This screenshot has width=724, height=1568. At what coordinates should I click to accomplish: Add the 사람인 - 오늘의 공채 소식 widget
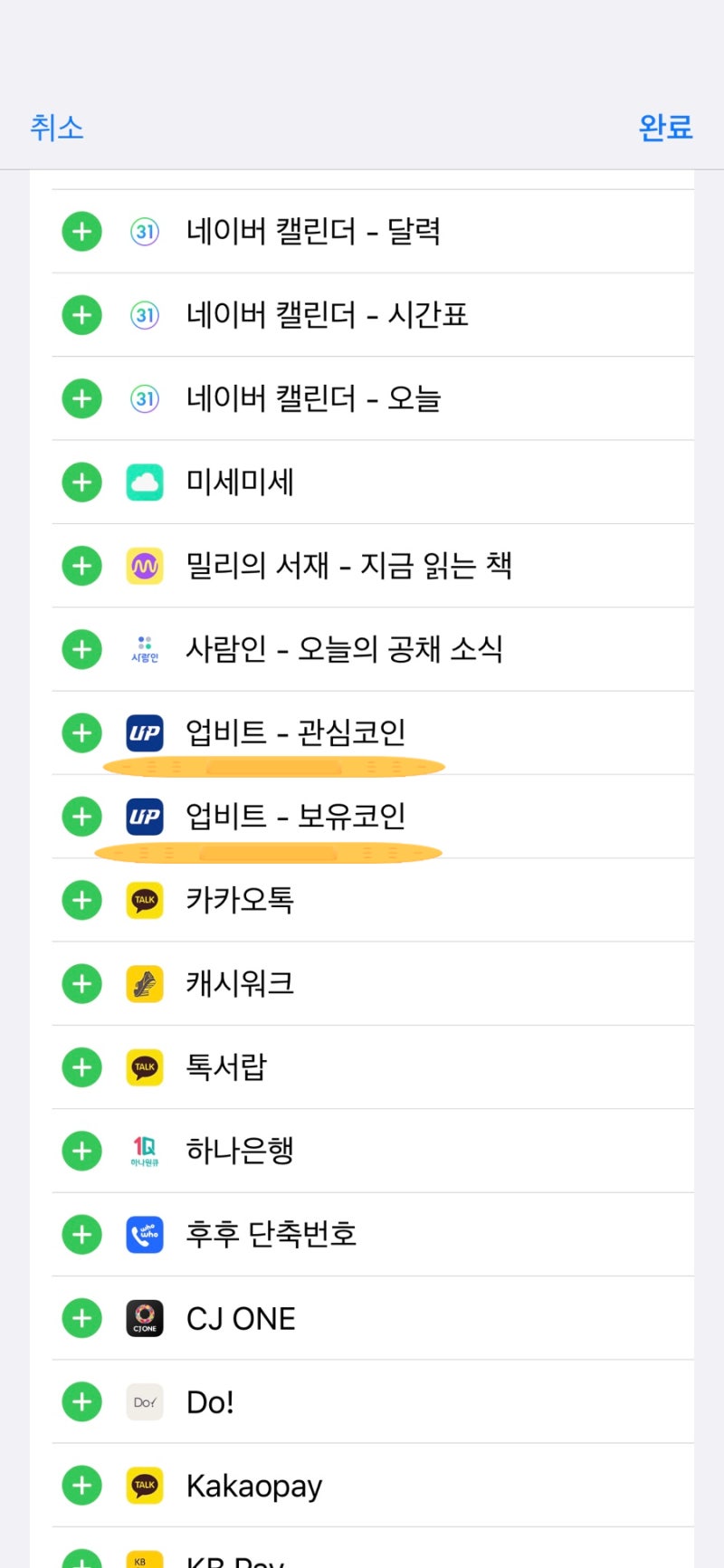pyautogui.click(x=81, y=649)
